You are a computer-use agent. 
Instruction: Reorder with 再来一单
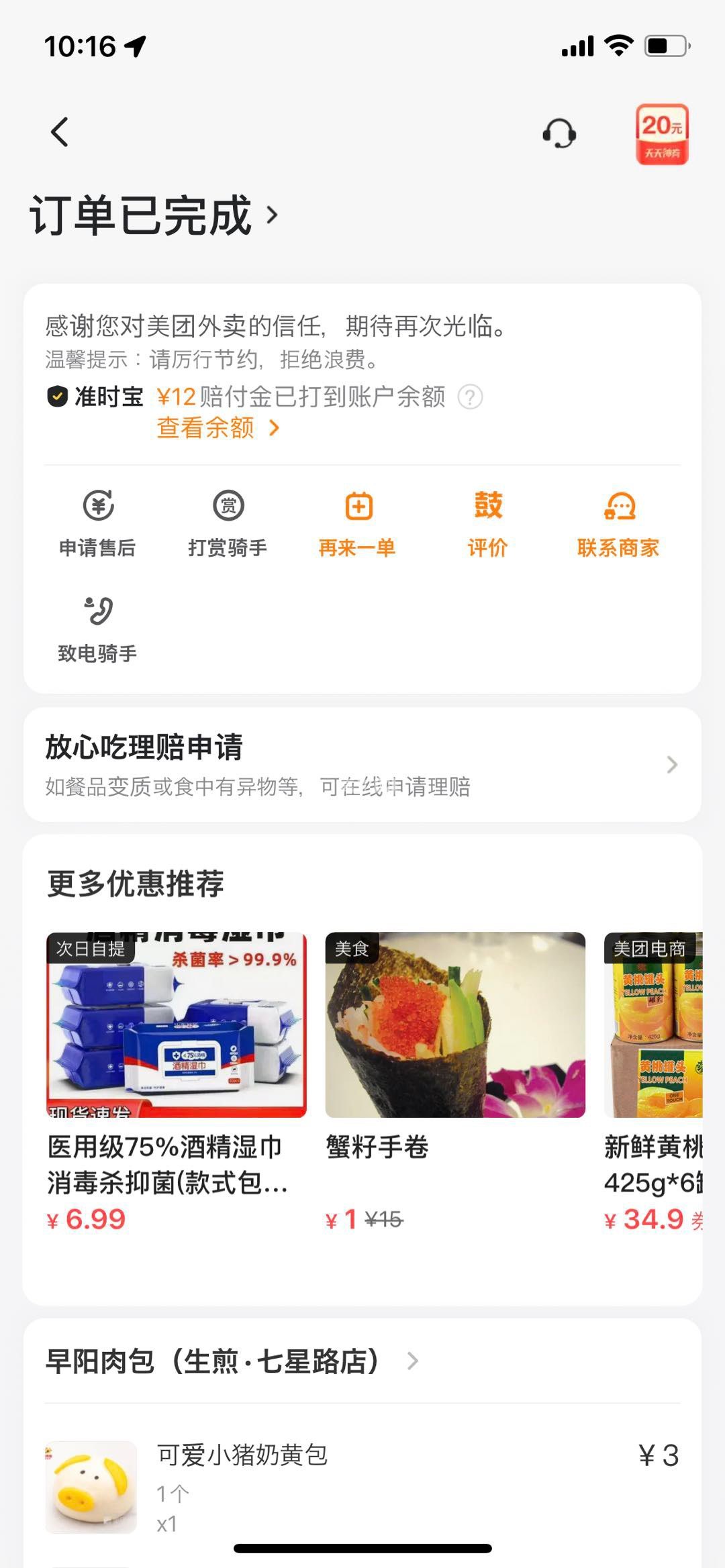pos(357,523)
